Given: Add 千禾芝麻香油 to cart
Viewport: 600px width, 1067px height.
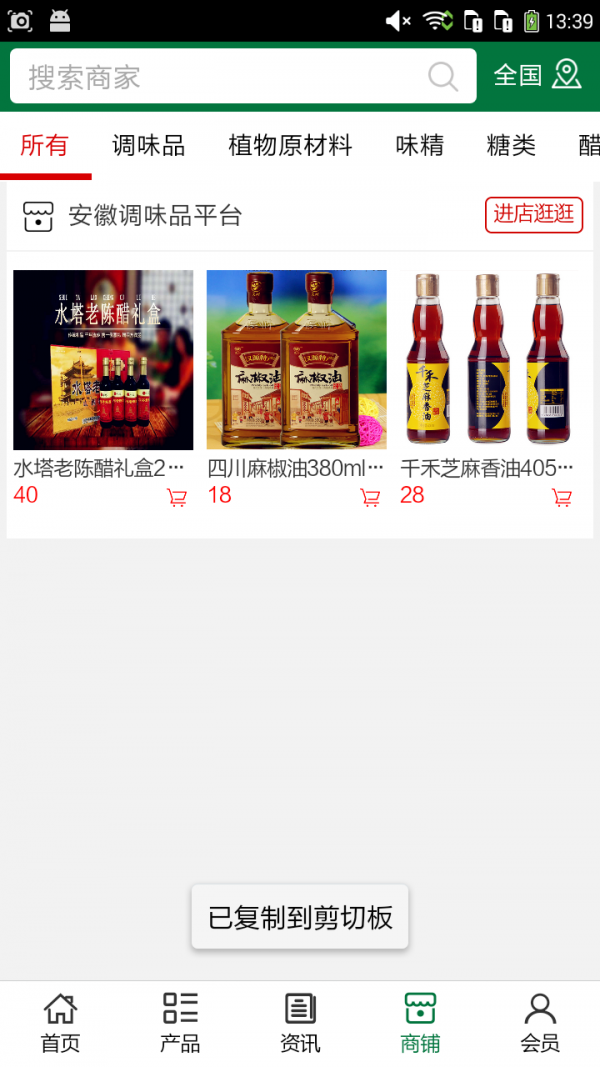Looking at the screenshot, I should [563, 497].
